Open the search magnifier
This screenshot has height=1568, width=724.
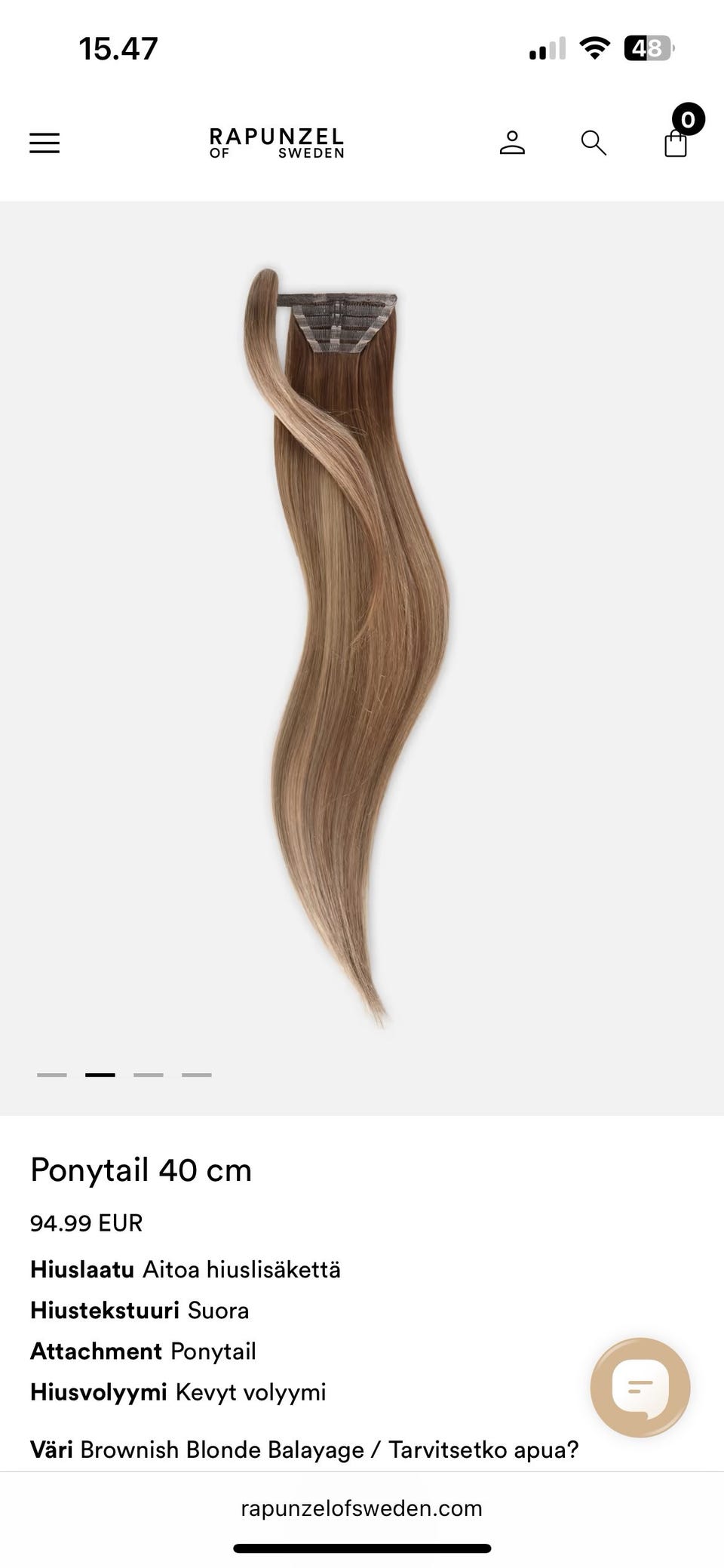click(594, 143)
